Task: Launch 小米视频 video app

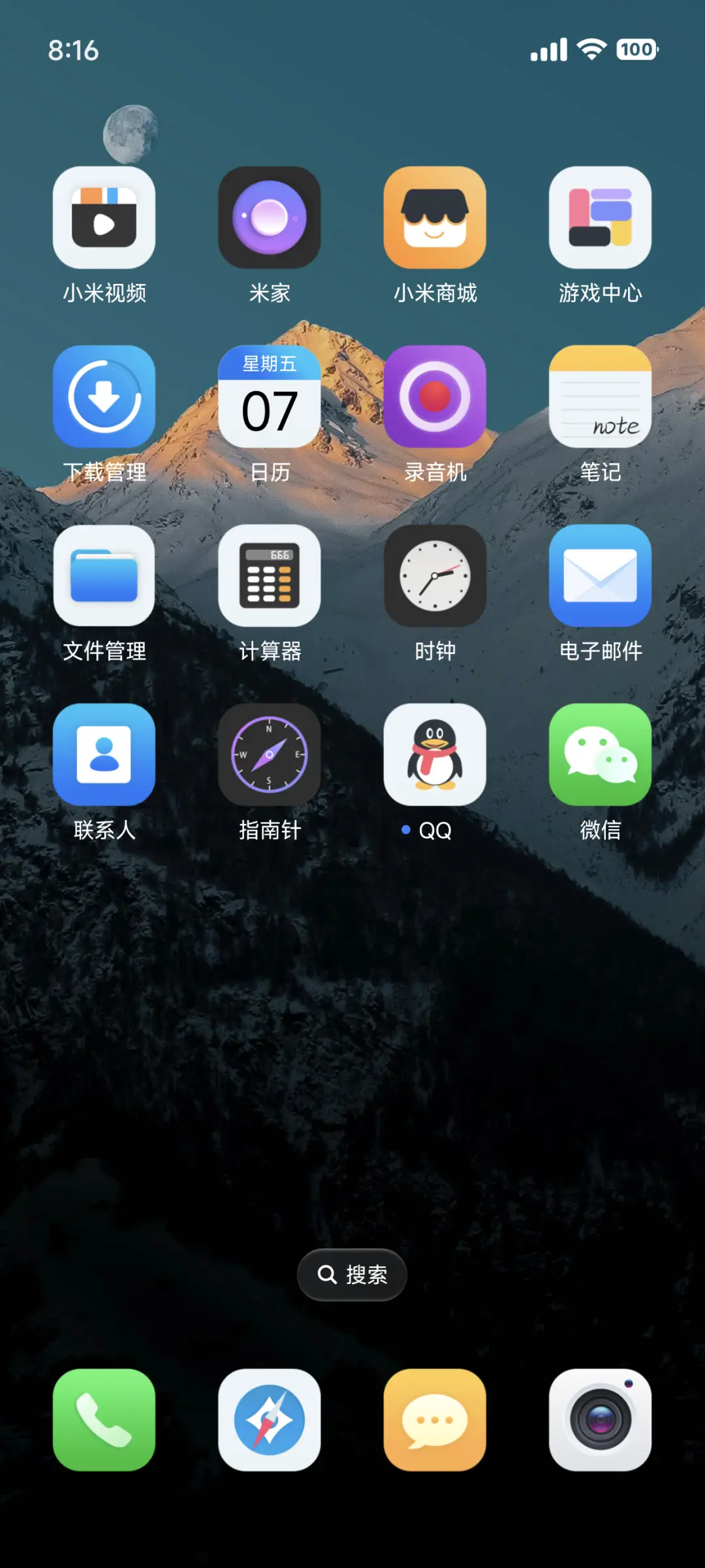Action: [104, 217]
